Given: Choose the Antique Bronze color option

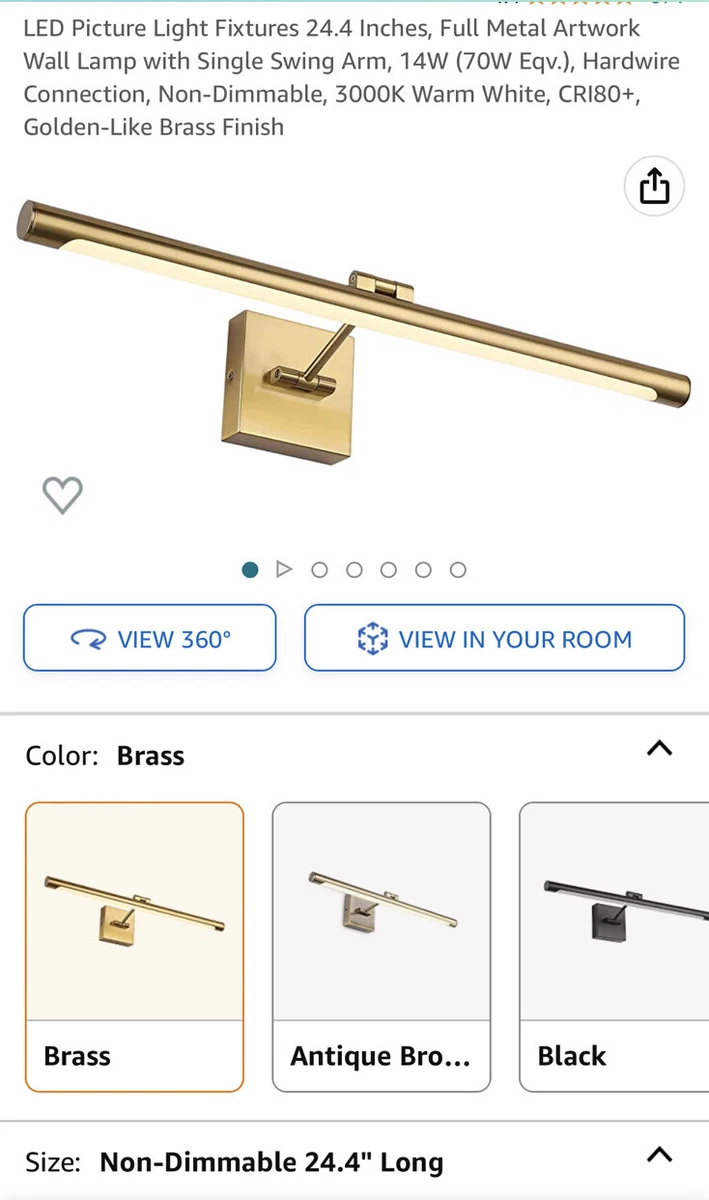Looking at the screenshot, I should click(381, 946).
